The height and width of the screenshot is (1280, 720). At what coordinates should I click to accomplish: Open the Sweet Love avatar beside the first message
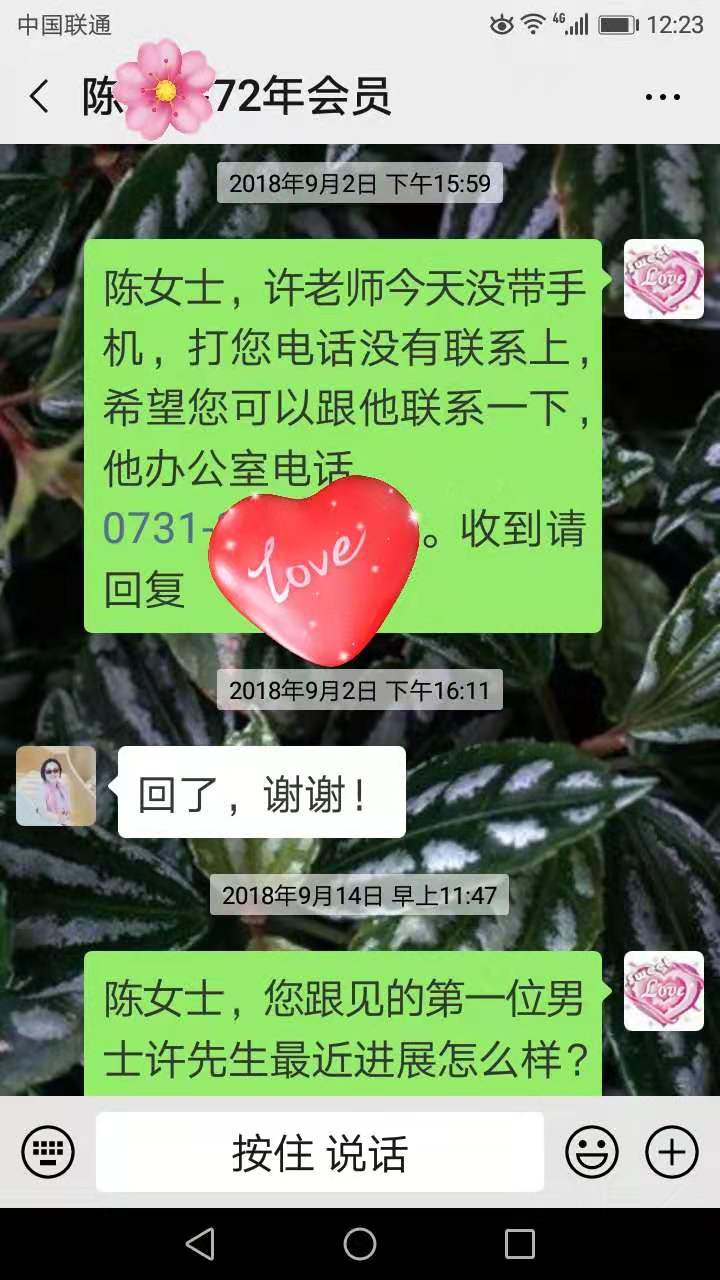[x=663, y=279]
